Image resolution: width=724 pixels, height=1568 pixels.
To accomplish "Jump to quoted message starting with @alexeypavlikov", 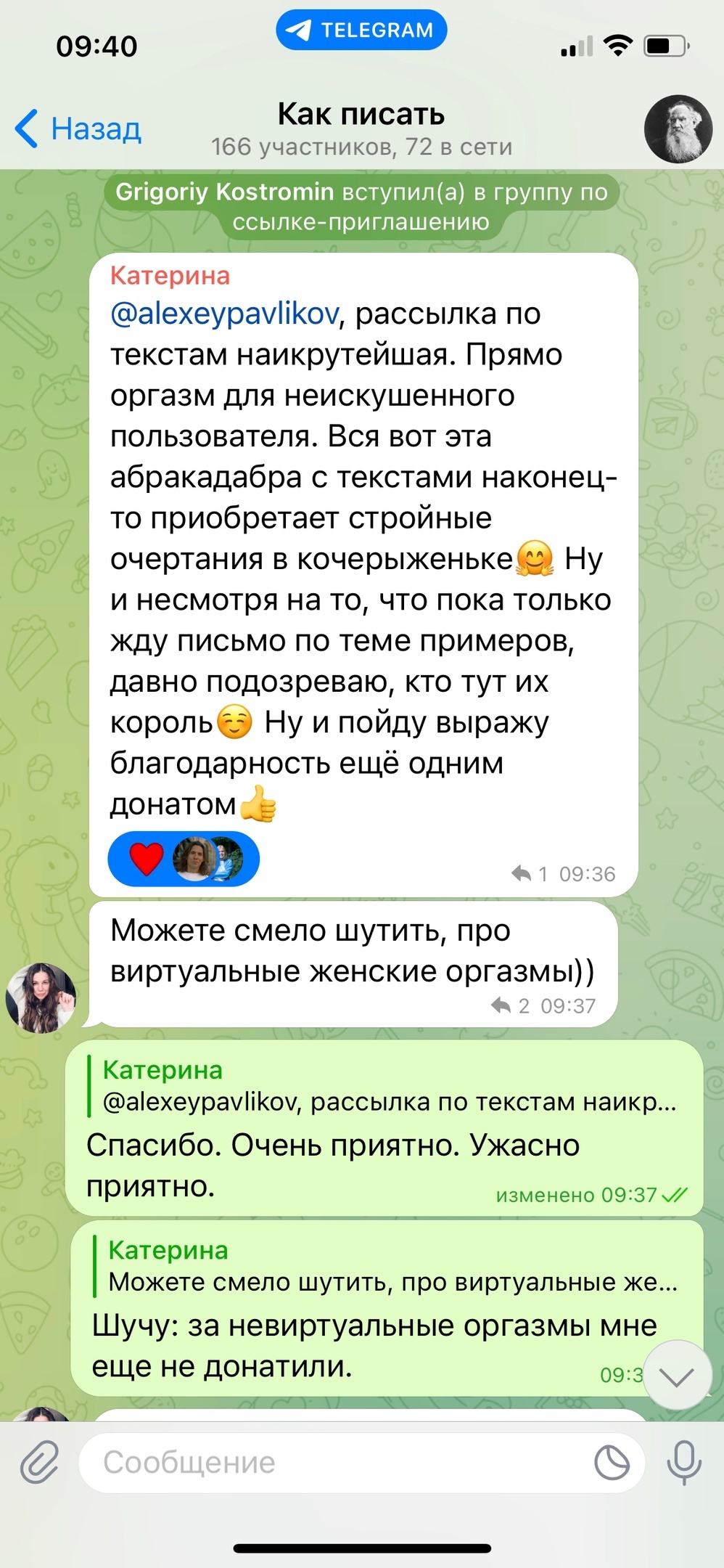I will pos(384,1086).
